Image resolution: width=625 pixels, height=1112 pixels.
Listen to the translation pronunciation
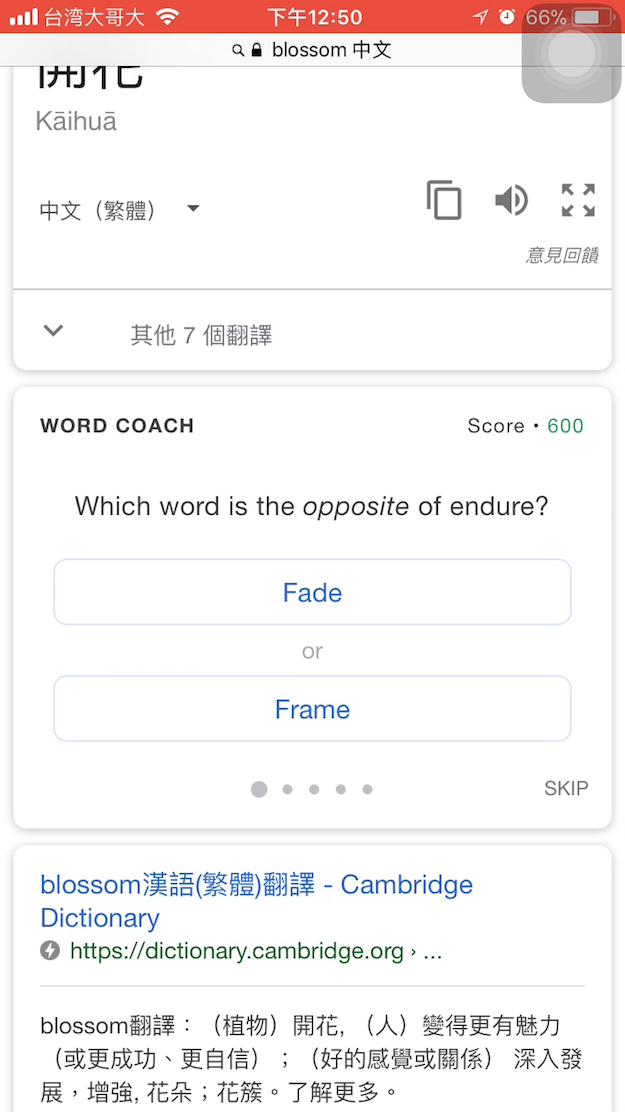[511, 200]
